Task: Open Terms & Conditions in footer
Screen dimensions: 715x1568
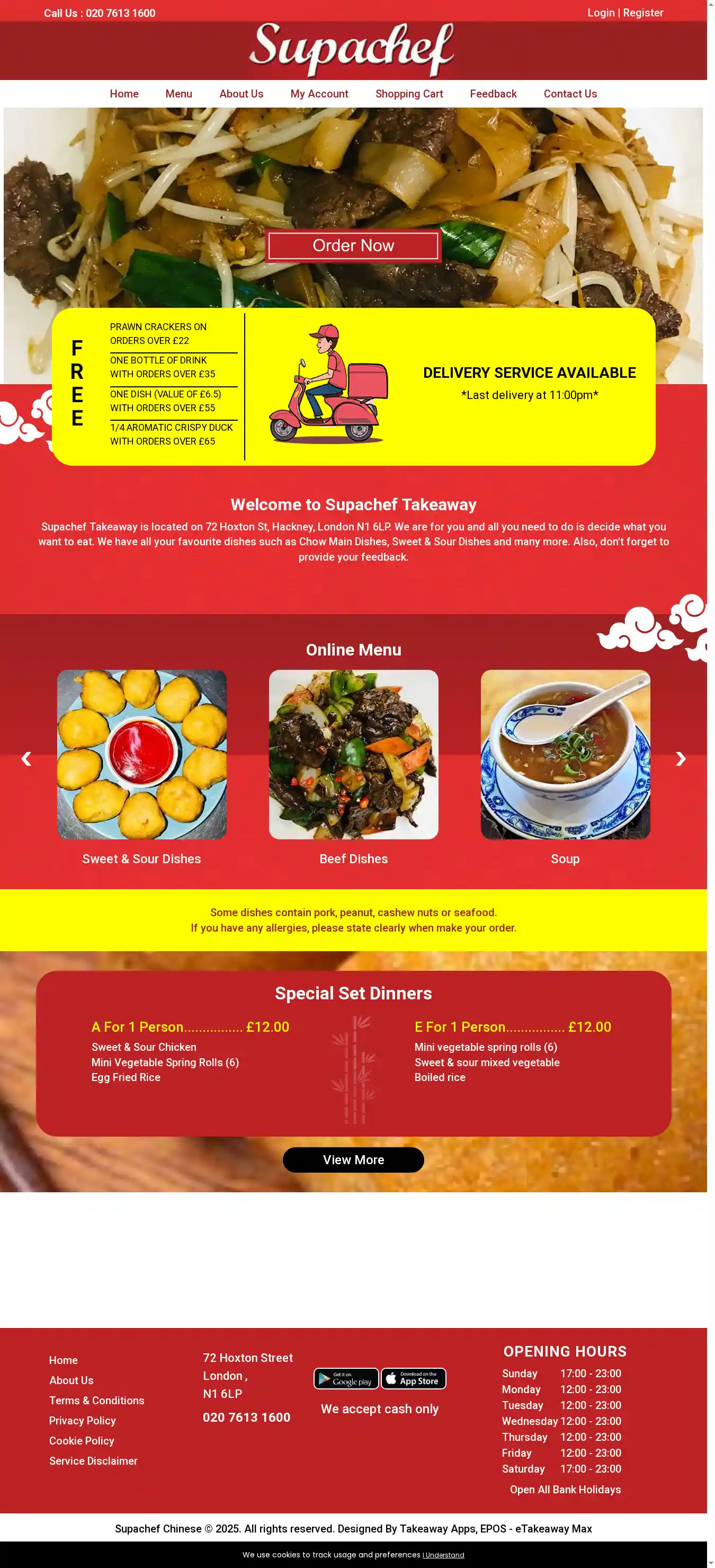Action: pos(97,1400)
